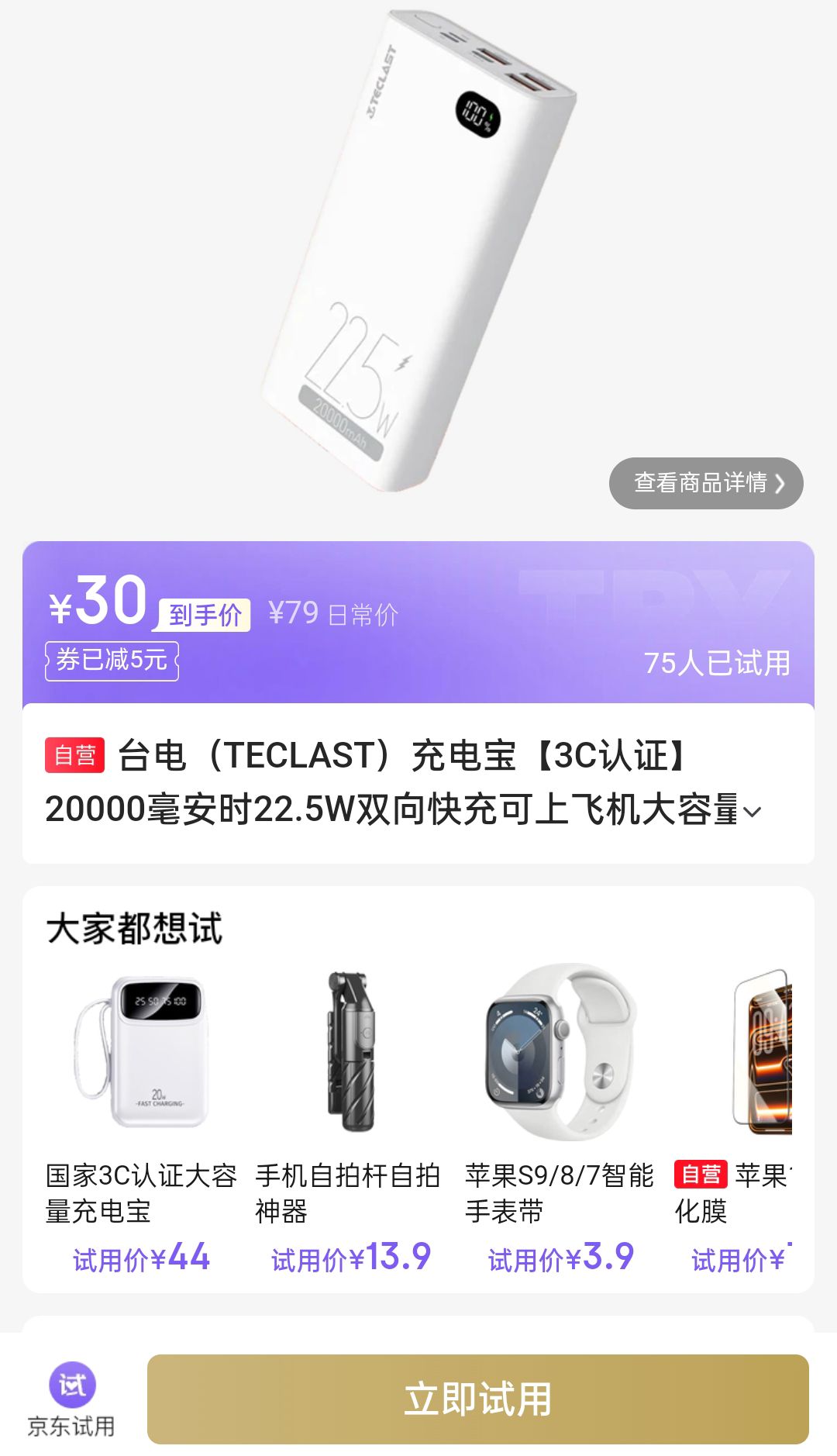
Task: Go to 京东试用 home
Action: (x=71, y=1399)
